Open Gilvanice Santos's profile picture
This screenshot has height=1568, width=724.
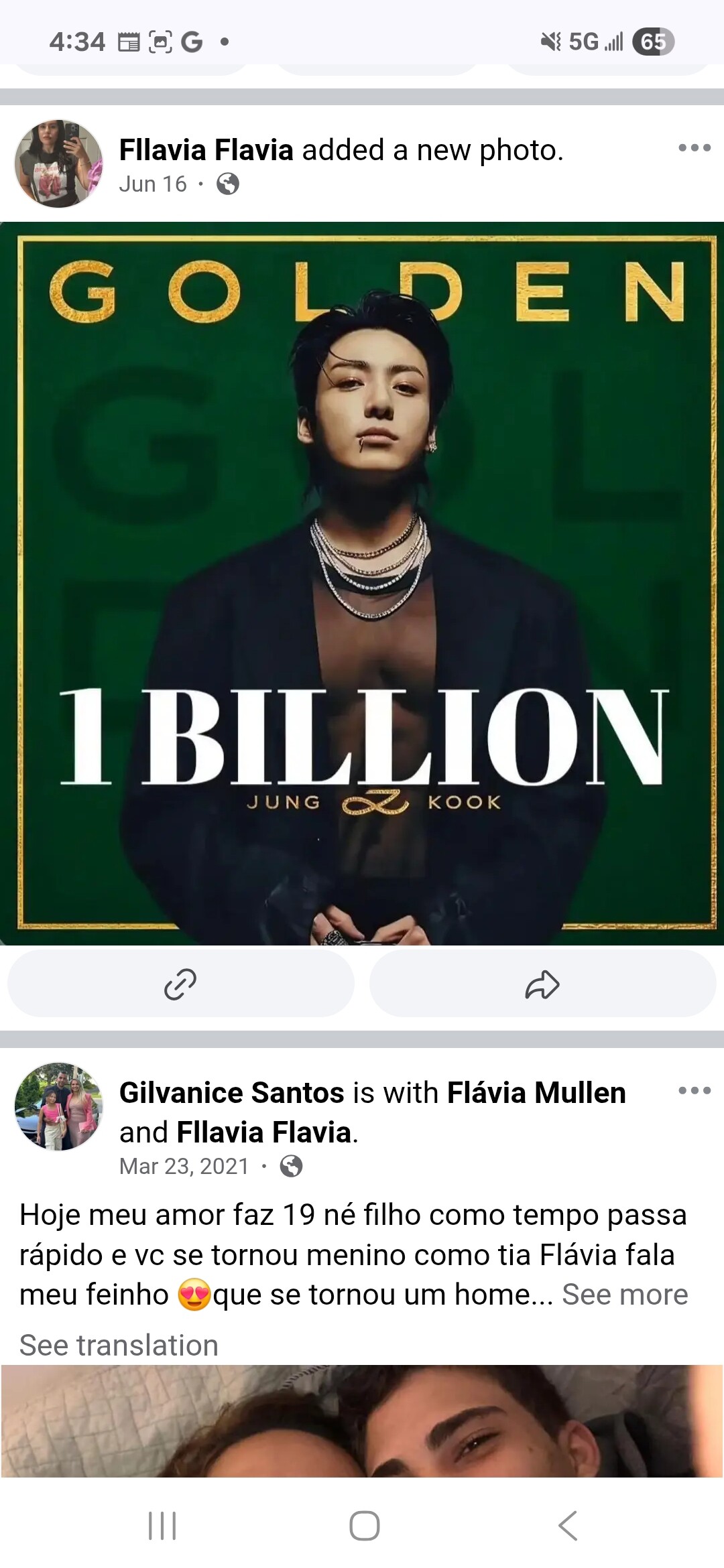[x=59, y=1106]
